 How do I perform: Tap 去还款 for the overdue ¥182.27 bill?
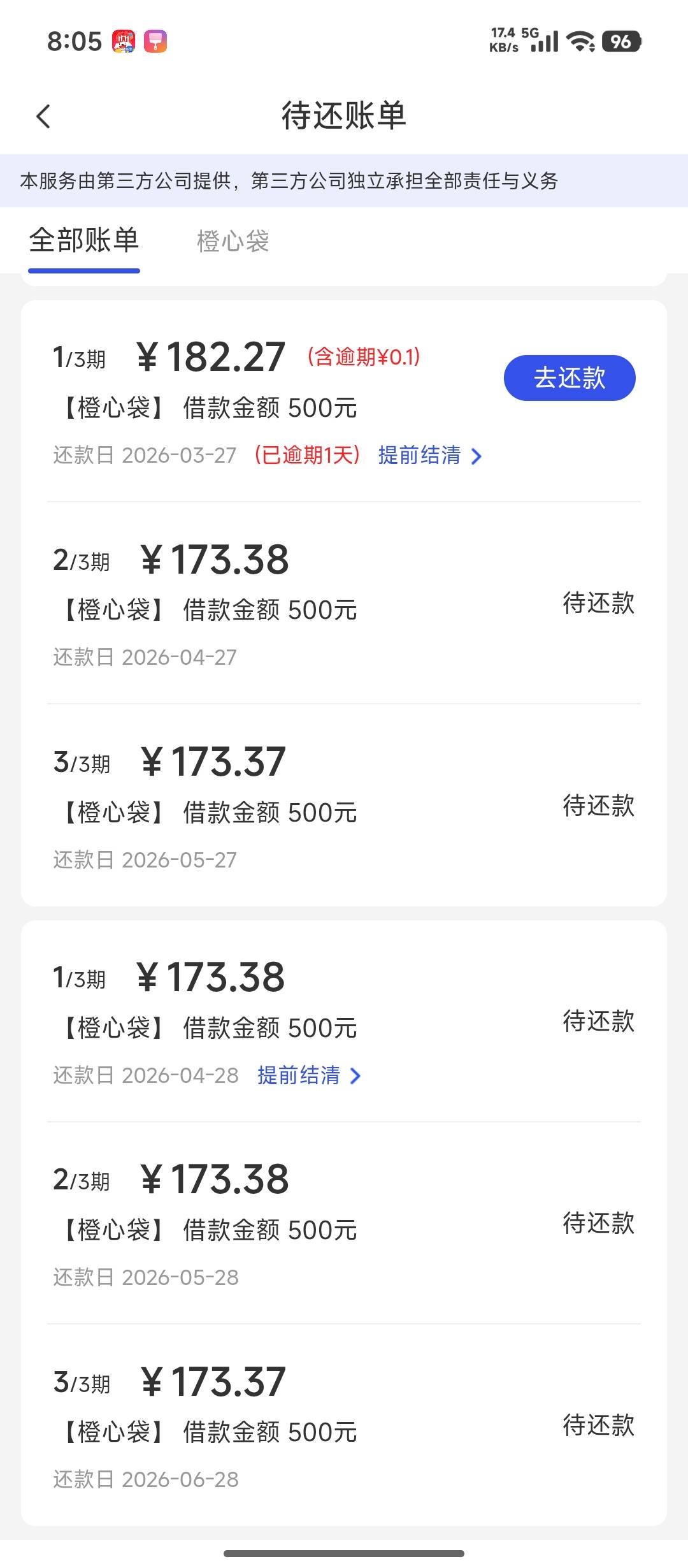point(570,378)
